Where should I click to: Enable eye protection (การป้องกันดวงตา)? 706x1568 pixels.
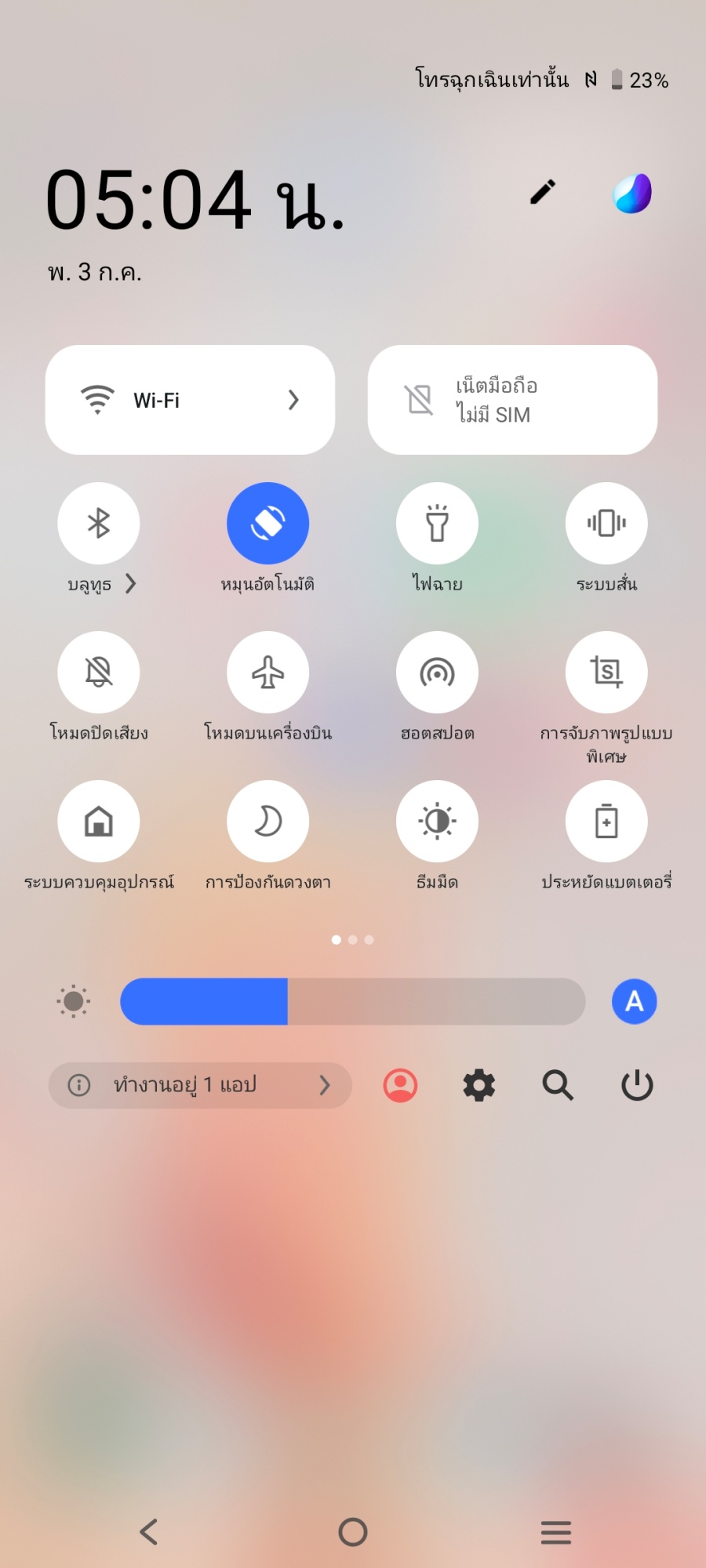(267, 821)
